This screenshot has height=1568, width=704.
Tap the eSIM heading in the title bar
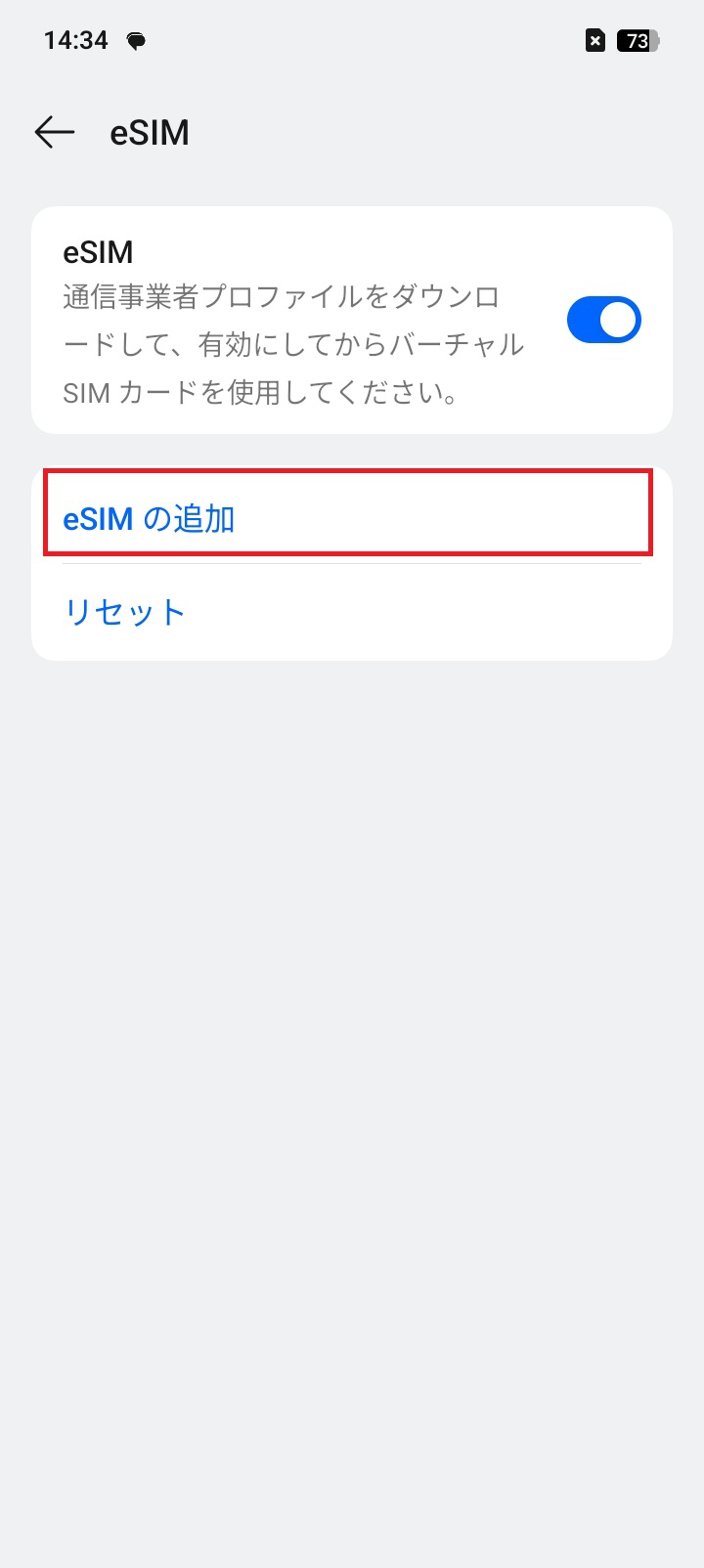coord(151,132)
